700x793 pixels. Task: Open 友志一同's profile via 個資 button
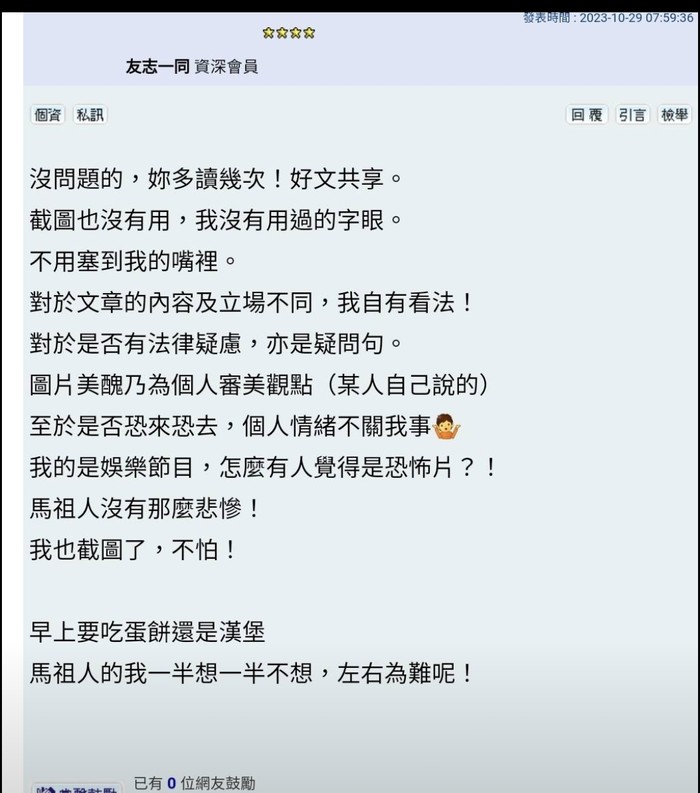pyautogui.click(x=48, y=115)
